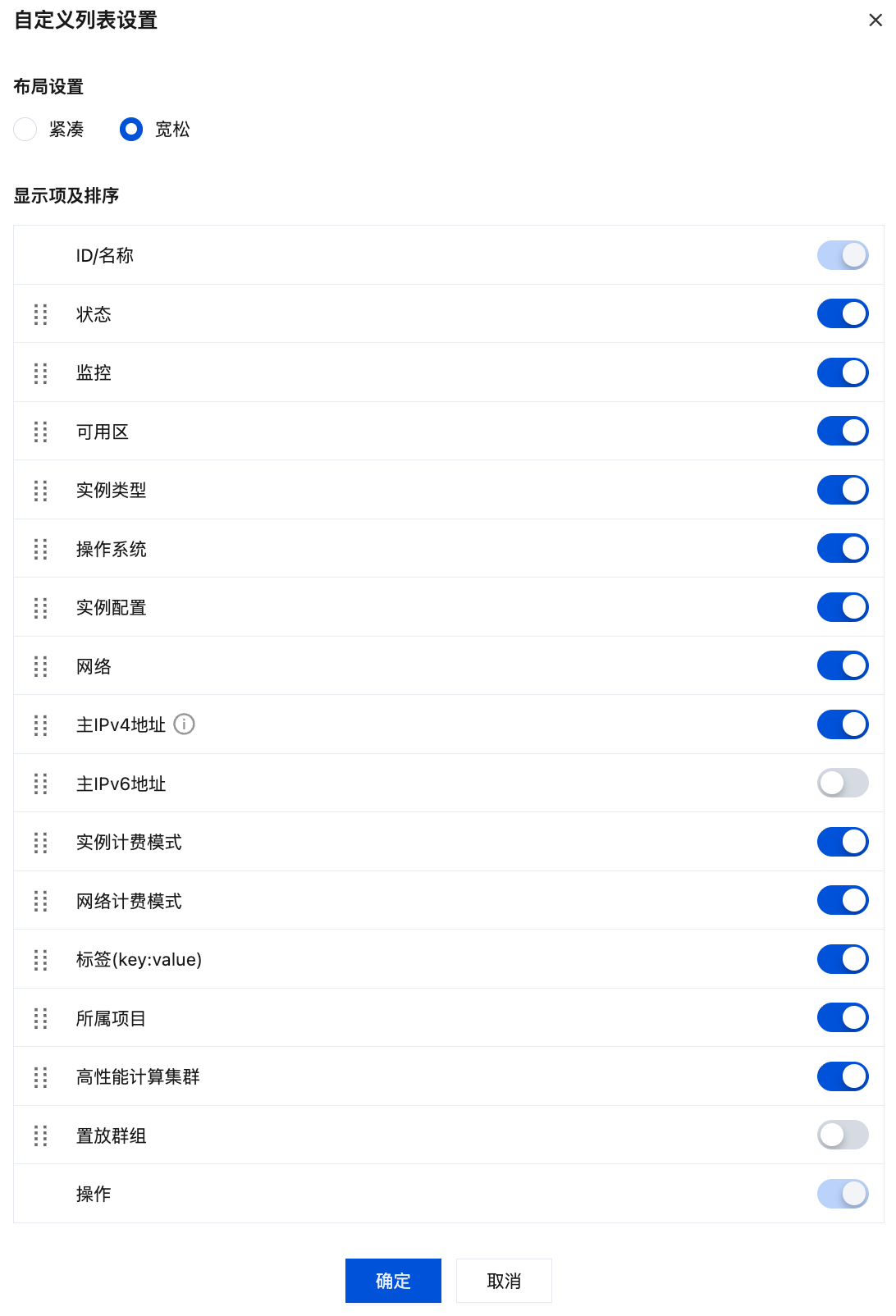This screenshot has height=1316, width=896.
Task: Turn off 实例配置 display
Action: coord(843,607)
